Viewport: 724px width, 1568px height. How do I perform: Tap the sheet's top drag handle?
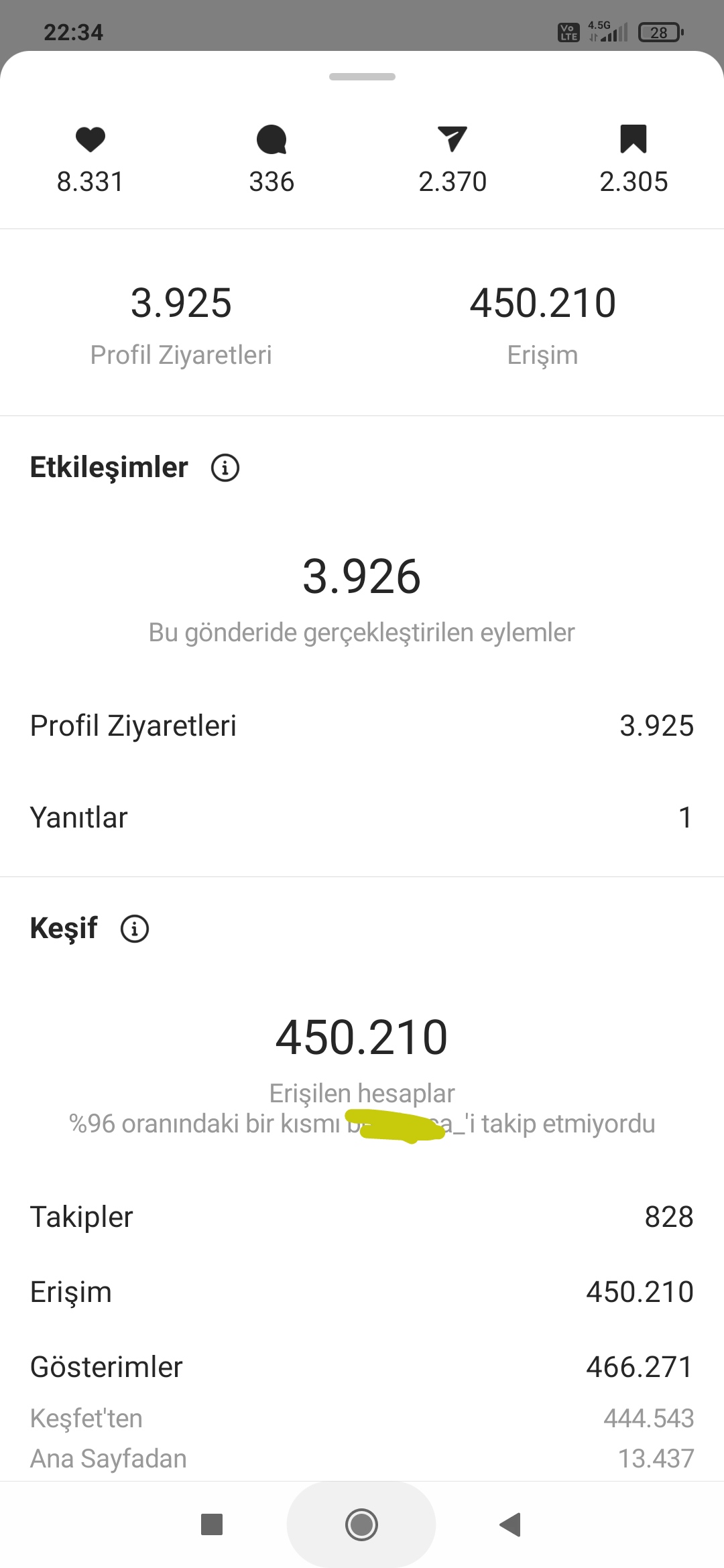tap(362, 76)
